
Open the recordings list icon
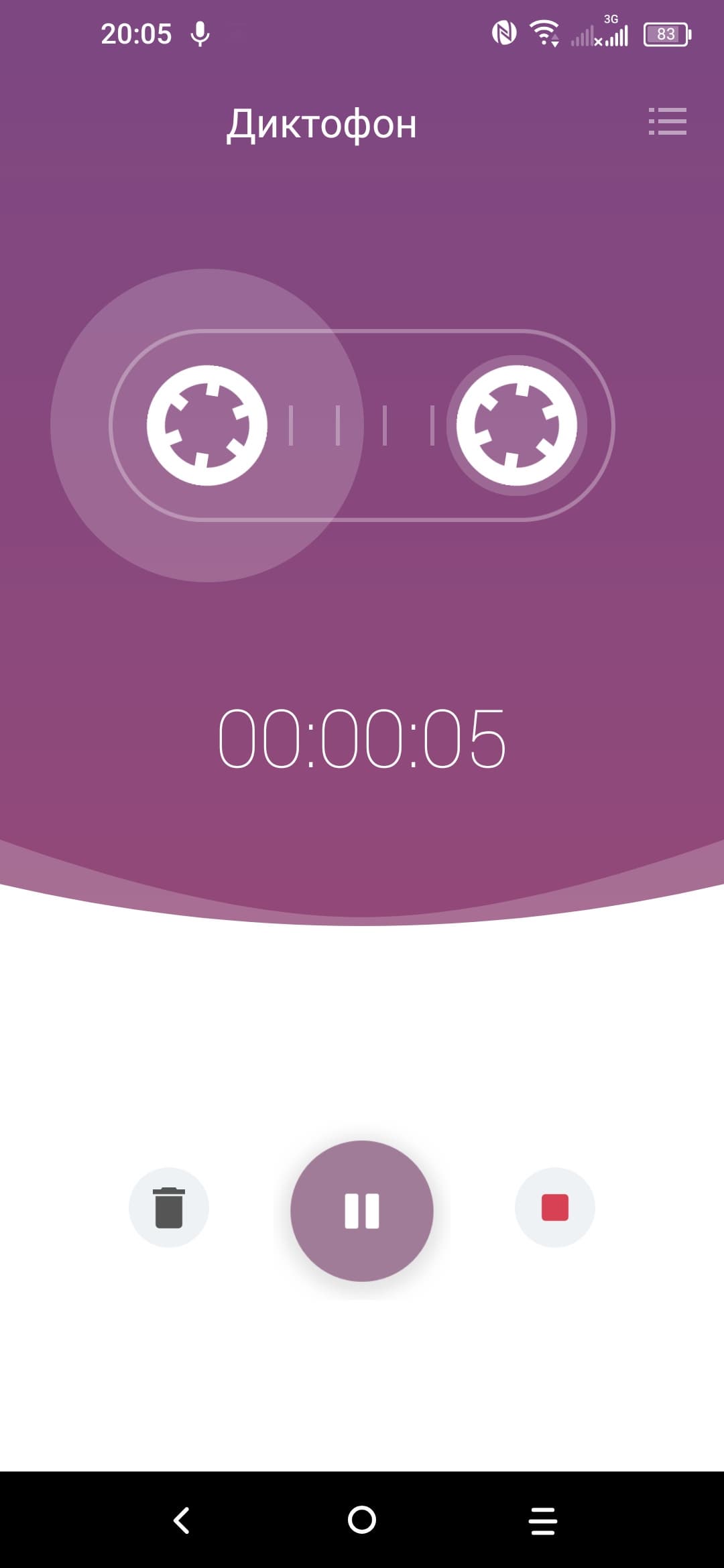point(668,122)
